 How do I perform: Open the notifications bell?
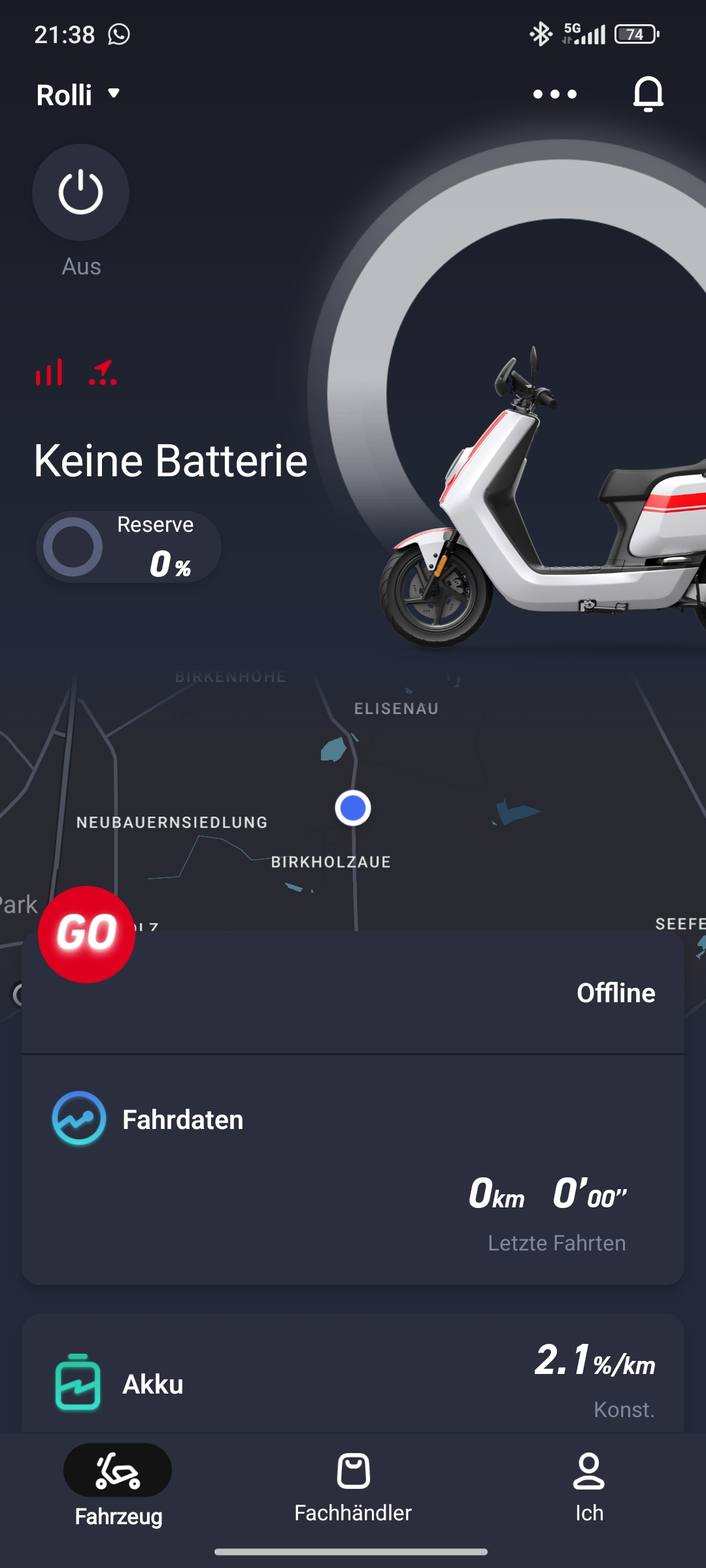coord(648,95)
